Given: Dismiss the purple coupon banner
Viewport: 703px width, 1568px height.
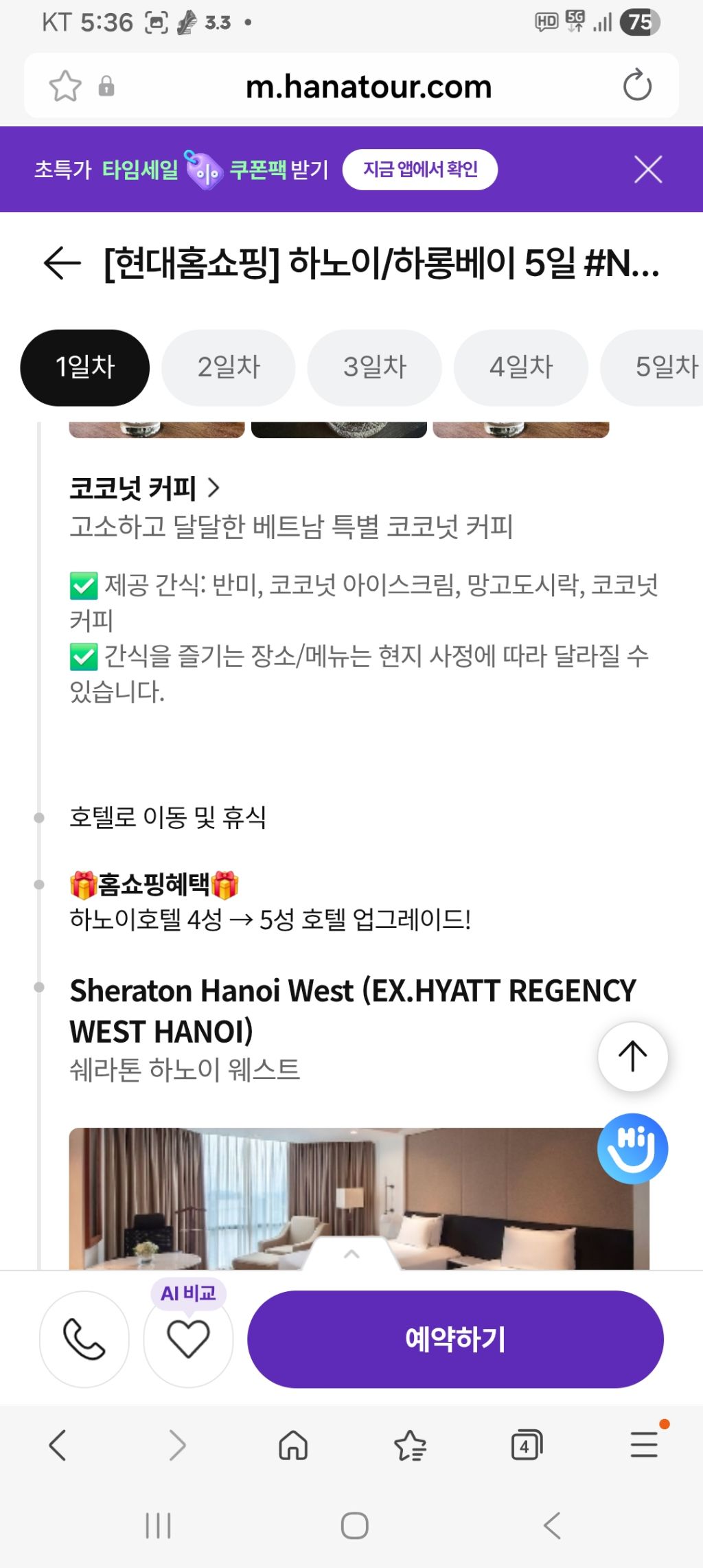Looking at the screenshot, I should point(647,170).
